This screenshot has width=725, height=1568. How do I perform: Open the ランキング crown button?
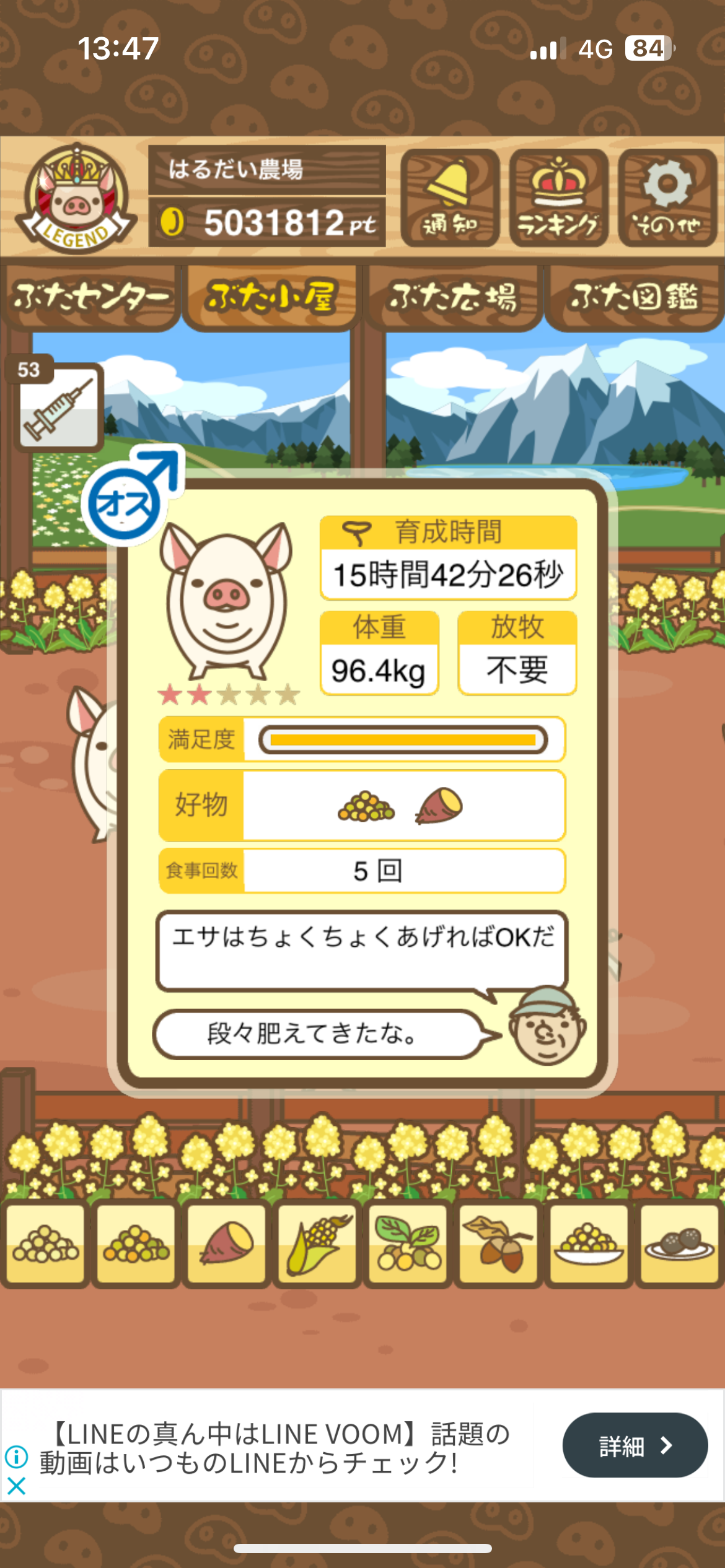(x=558, y=198)
